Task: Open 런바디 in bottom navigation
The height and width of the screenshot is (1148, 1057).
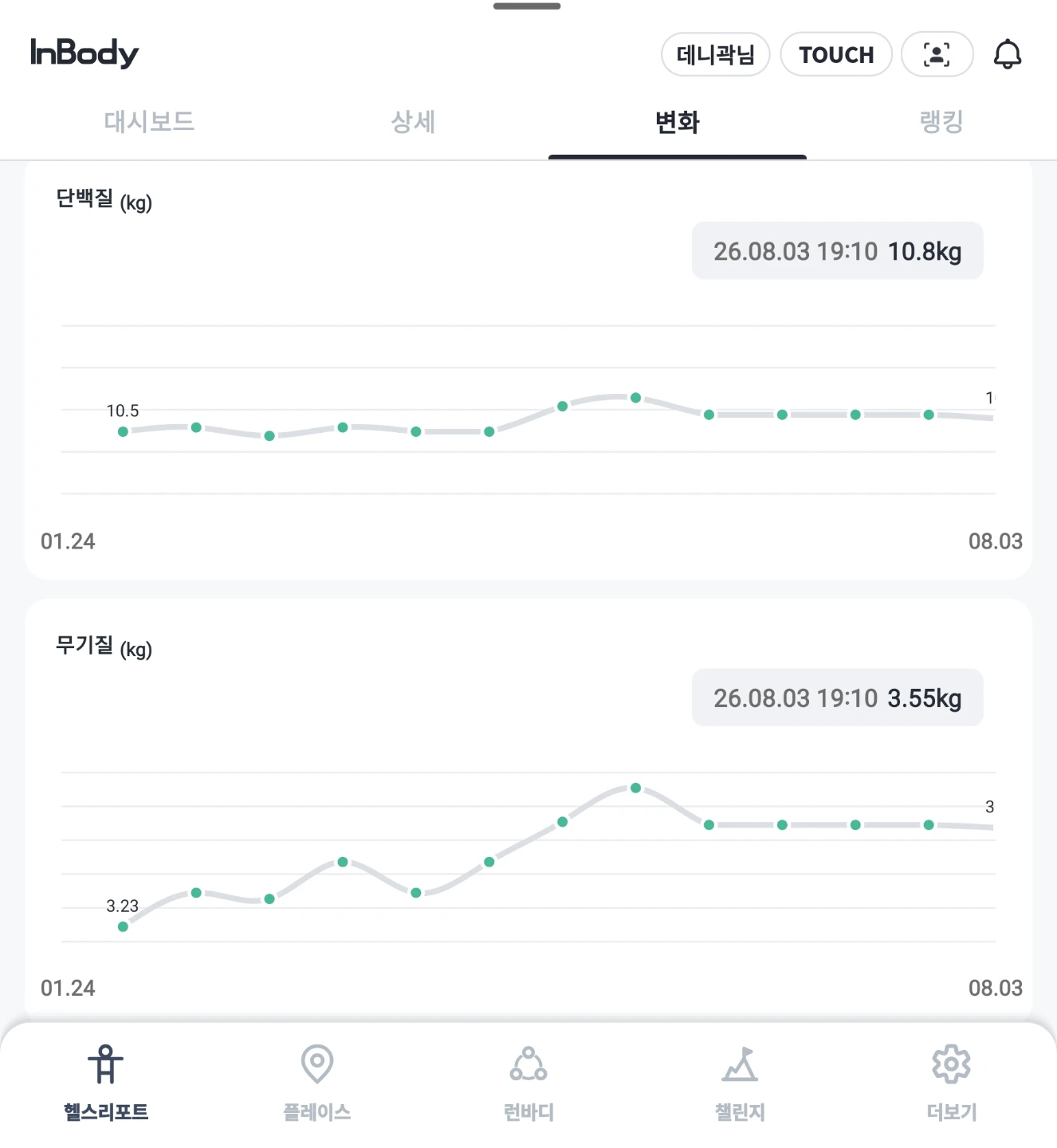Action: pos(528,1082)
